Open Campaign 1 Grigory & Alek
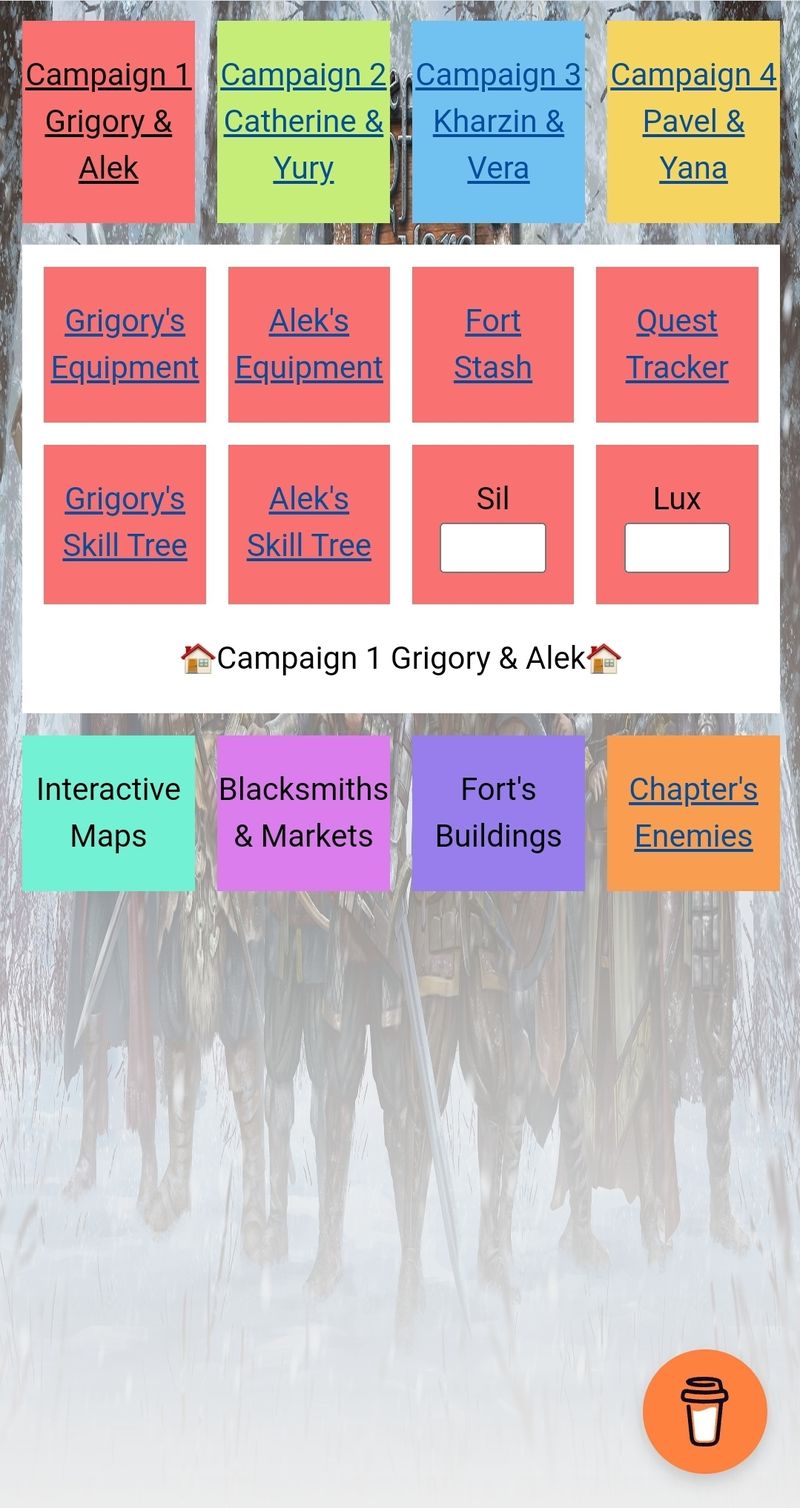The image size is (800, 1508). pos(108,122)
